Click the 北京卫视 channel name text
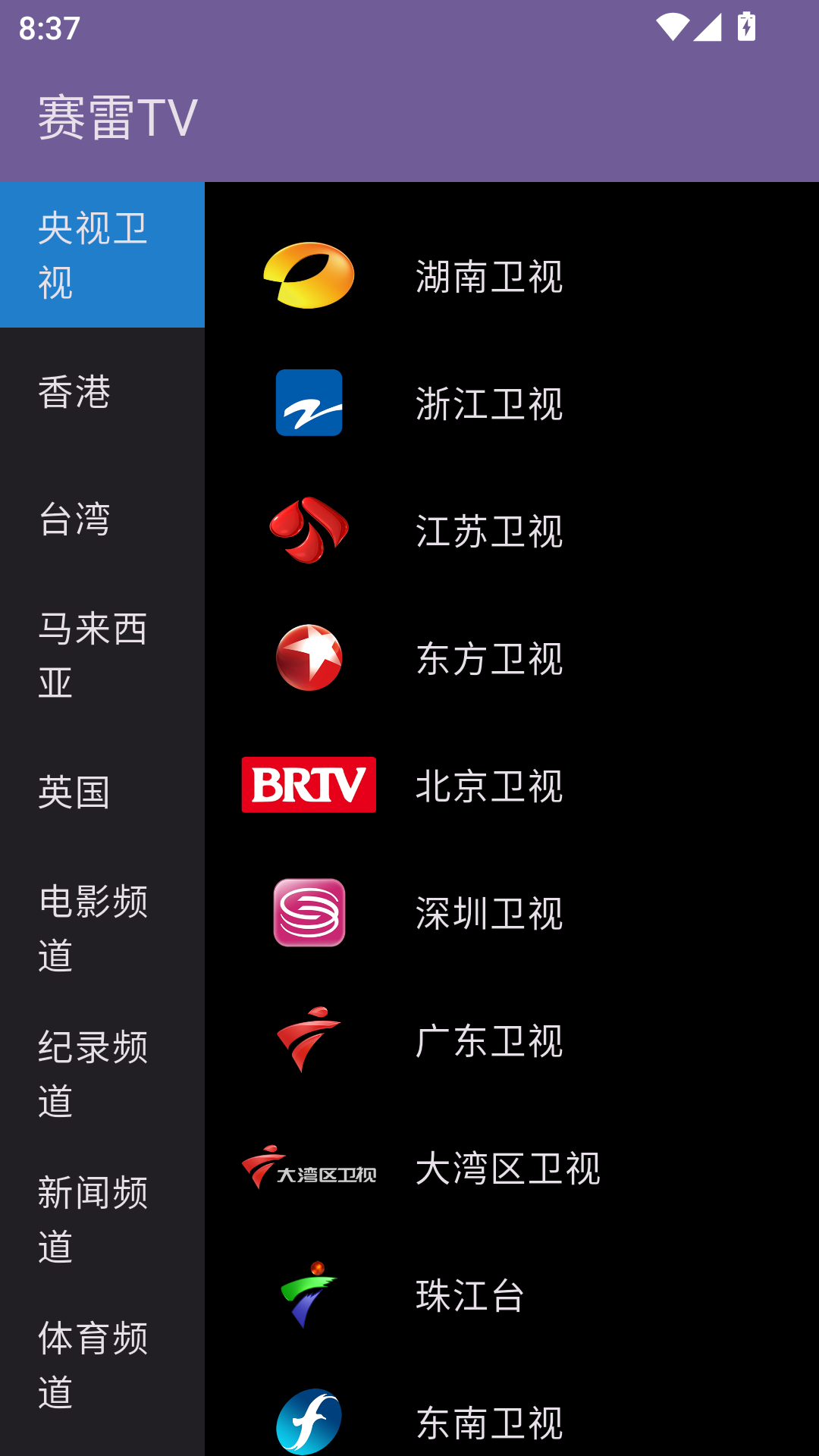 (x=489, y=787)
